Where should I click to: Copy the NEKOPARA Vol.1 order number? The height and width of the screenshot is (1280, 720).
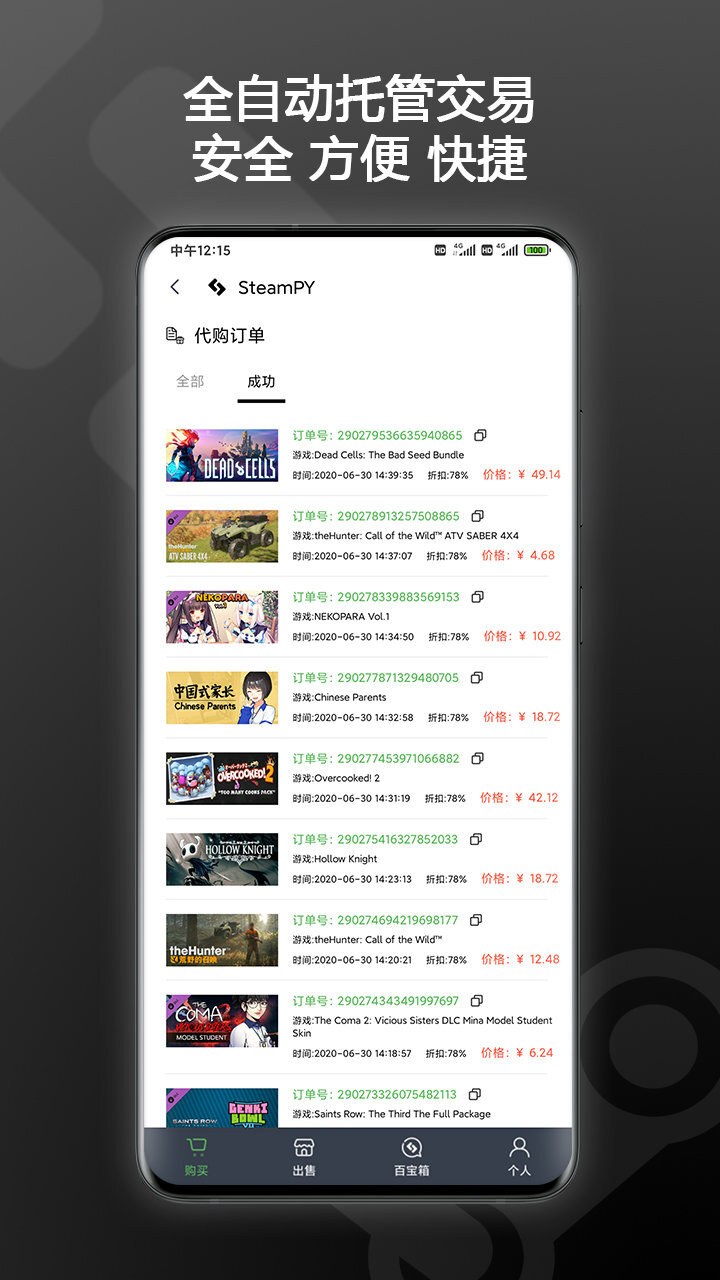click(478, 596)
